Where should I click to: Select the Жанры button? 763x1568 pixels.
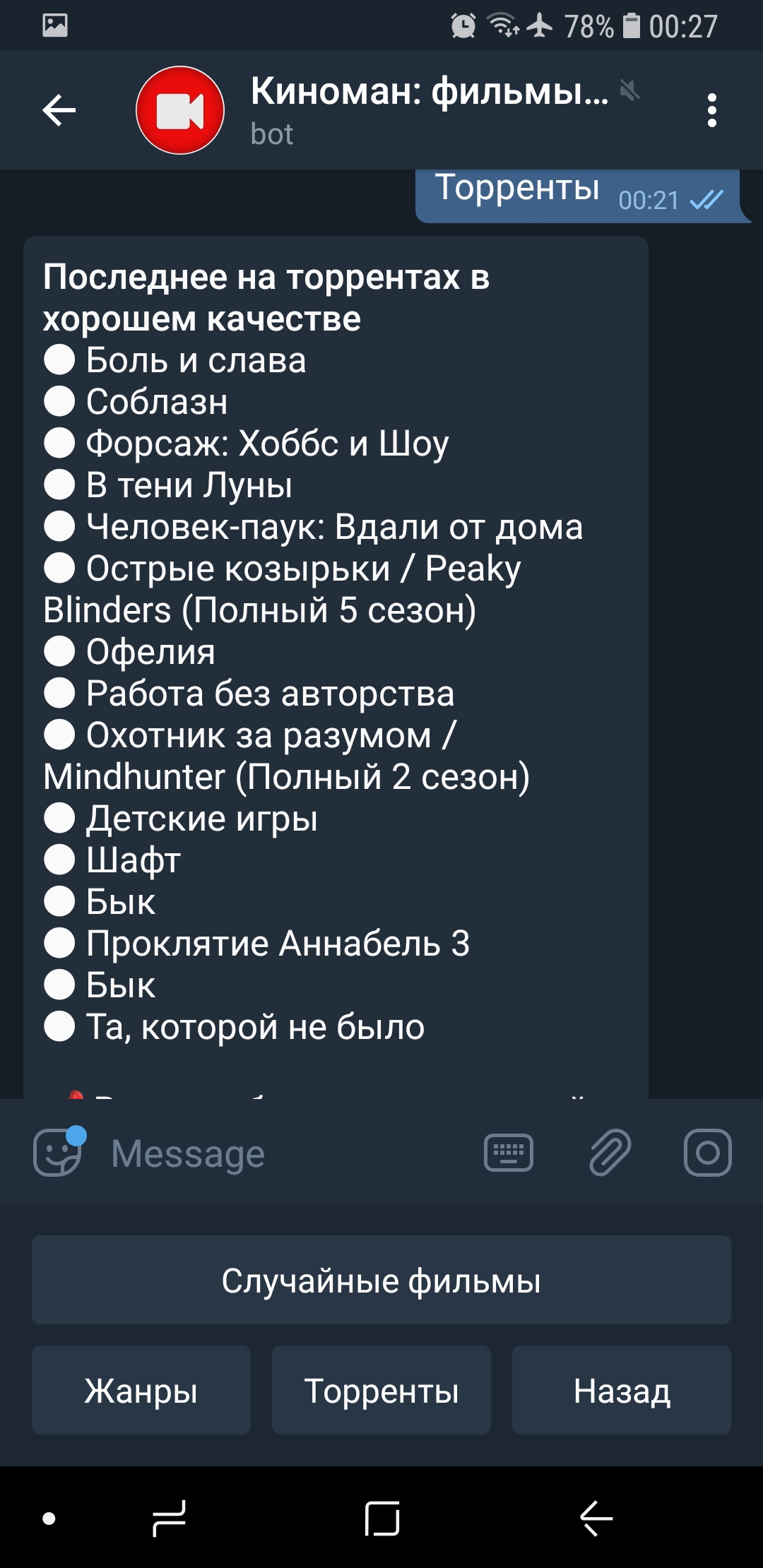141,1390
